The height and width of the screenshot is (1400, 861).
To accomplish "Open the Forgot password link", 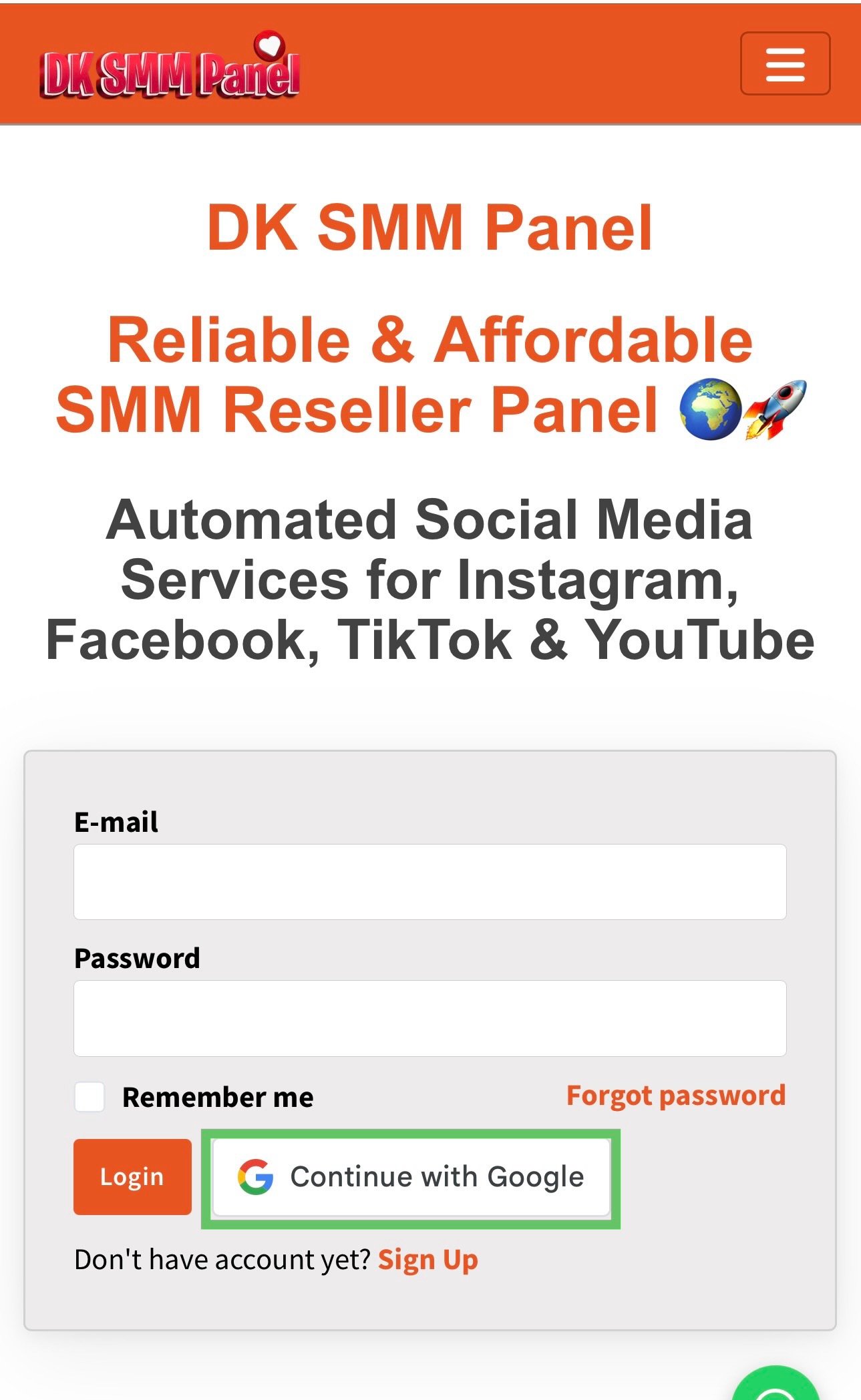I will click(x=675, y=1096).
